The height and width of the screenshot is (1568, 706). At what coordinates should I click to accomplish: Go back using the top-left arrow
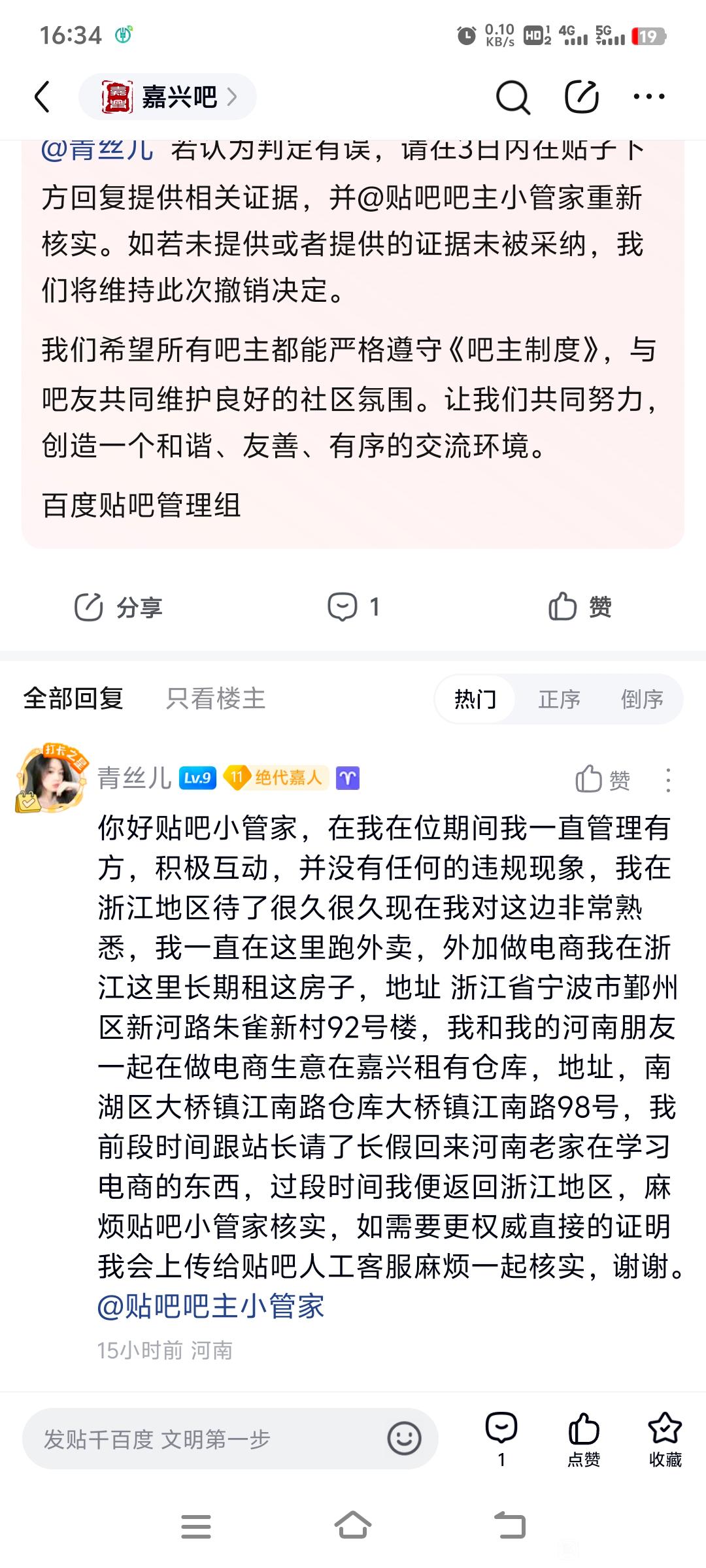42,97
